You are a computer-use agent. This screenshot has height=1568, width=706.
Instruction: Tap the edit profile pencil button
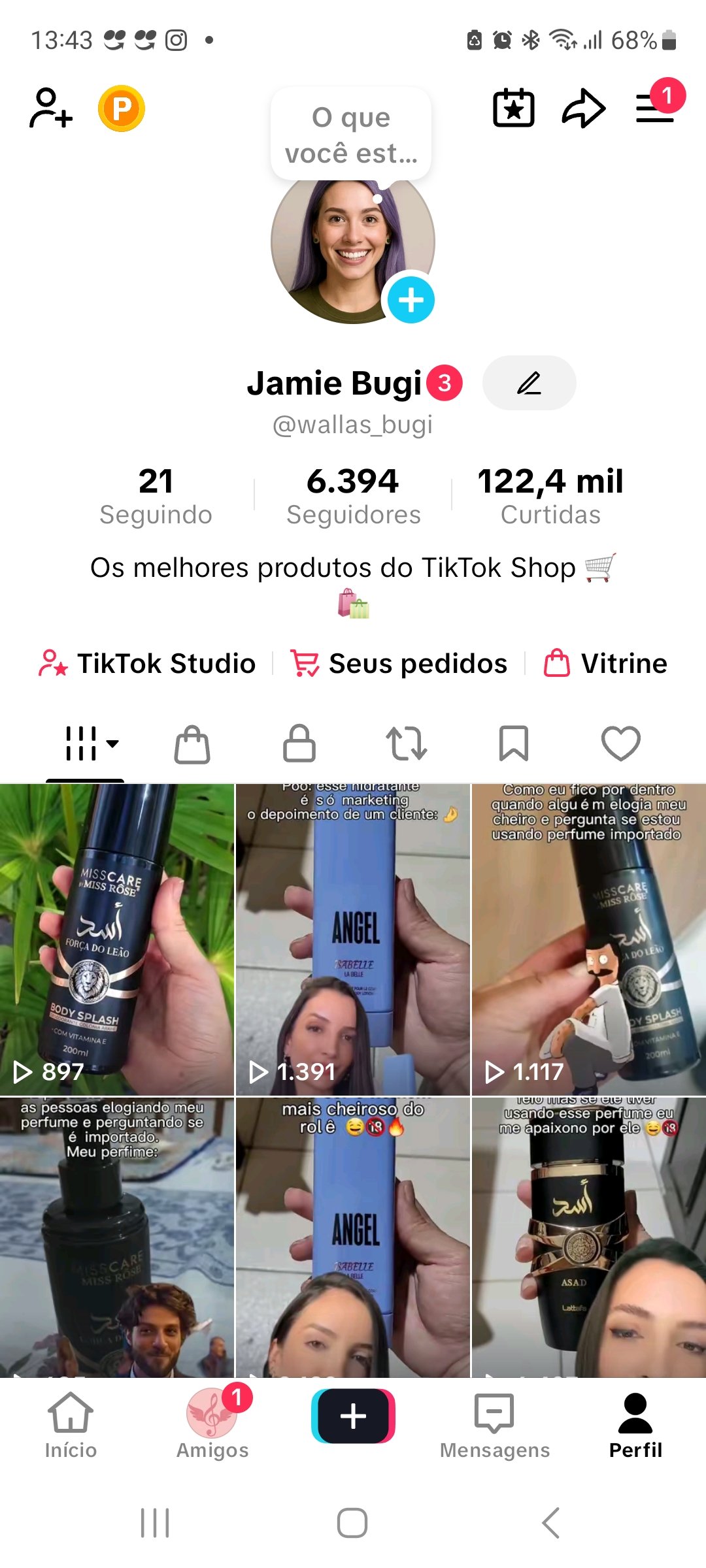529,383
